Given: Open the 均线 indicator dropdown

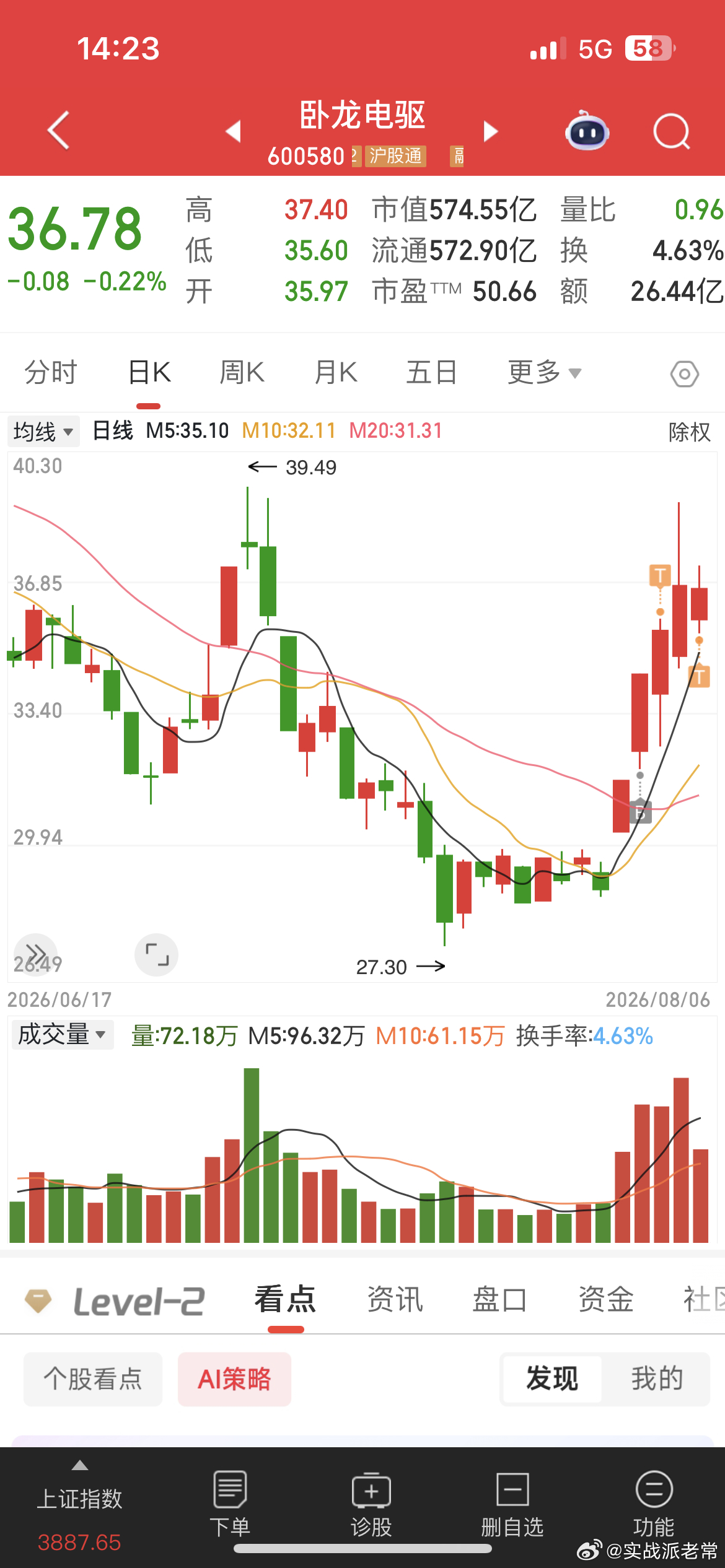Looking at the screenshot, I should 43,431.
